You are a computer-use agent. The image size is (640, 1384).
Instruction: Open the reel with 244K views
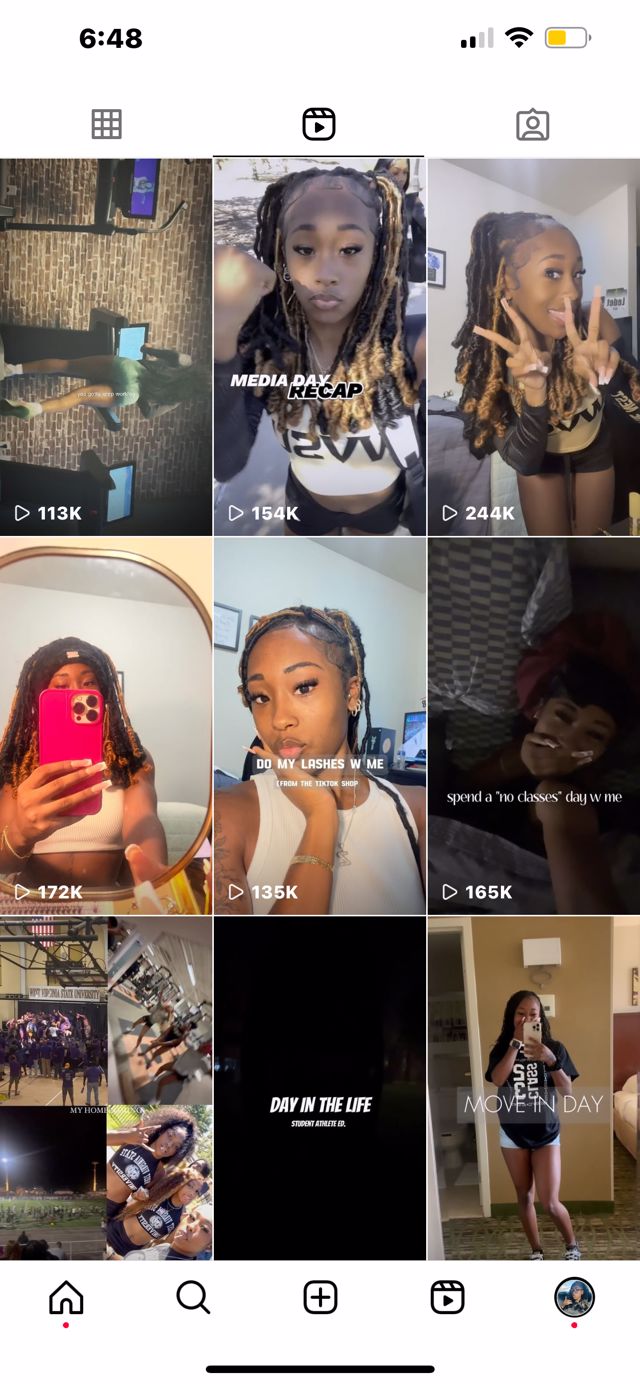[x=533, y=347]
